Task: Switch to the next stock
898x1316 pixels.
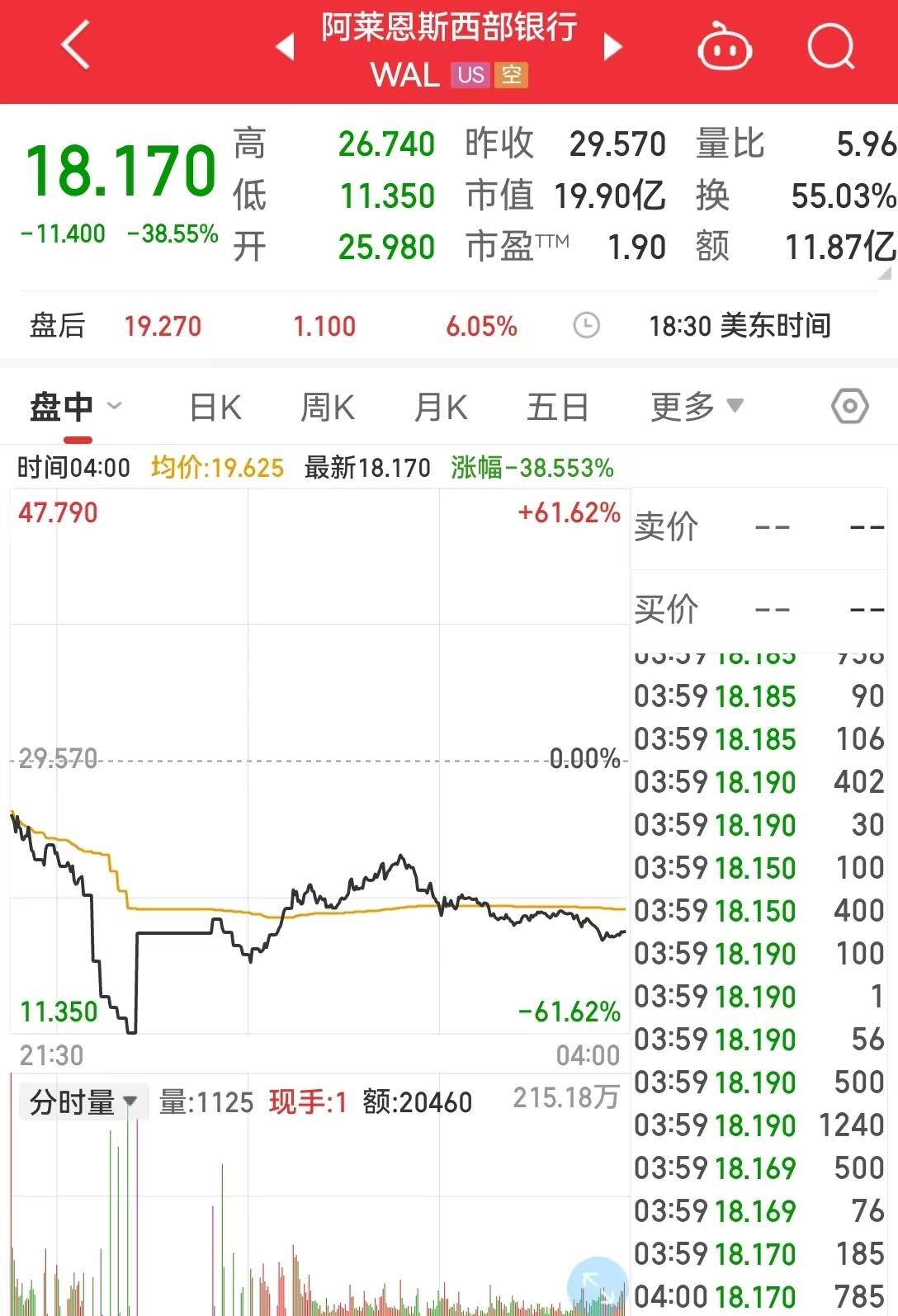Action: click(612, 47)
